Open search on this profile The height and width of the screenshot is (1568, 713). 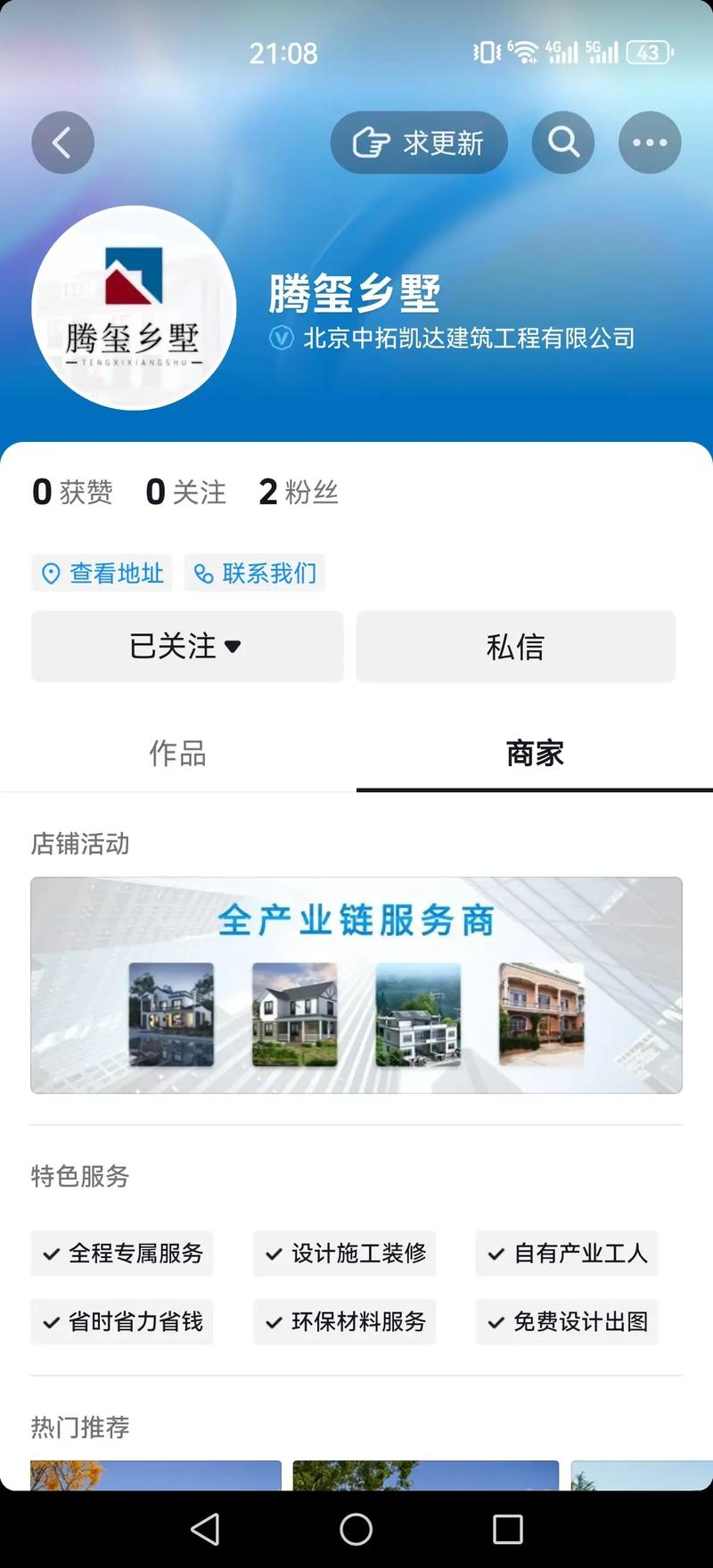[563, 143]
